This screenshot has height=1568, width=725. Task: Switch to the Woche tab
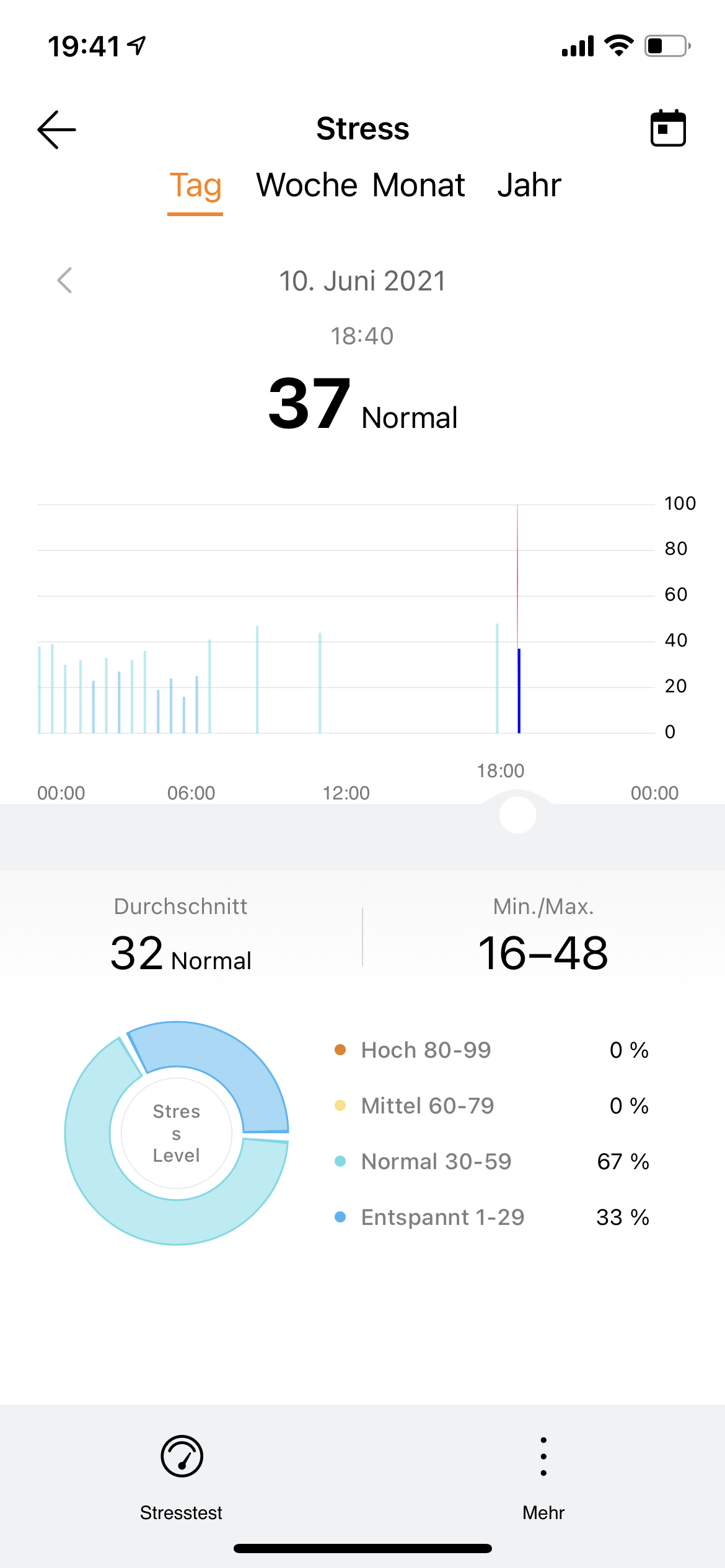(307, 186)
